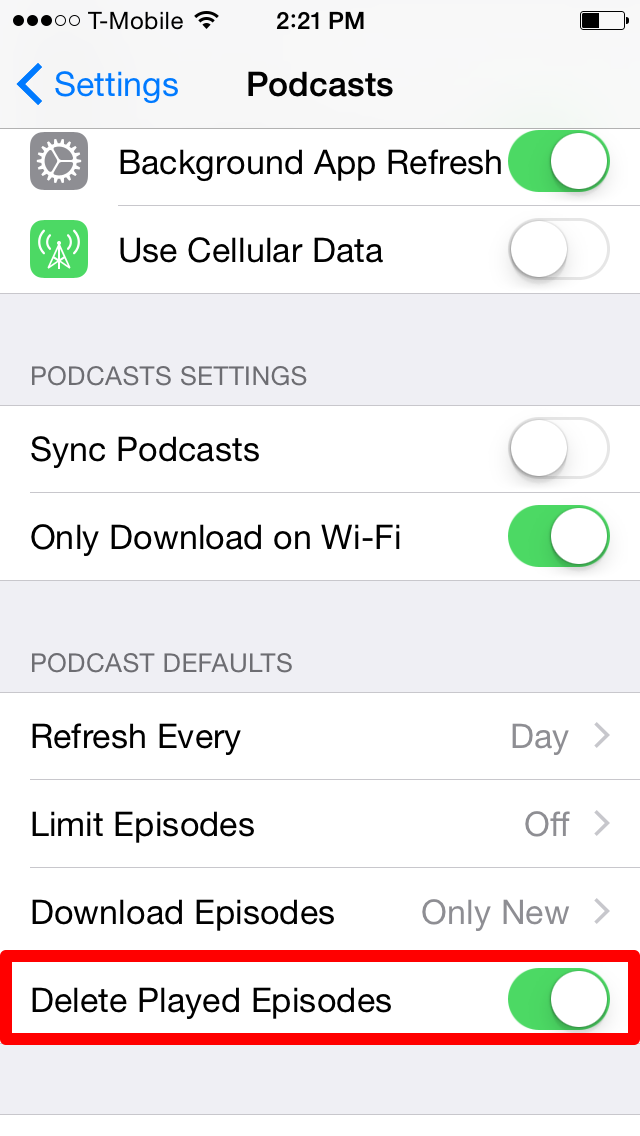Go back to Settings

tap(97, 85)
